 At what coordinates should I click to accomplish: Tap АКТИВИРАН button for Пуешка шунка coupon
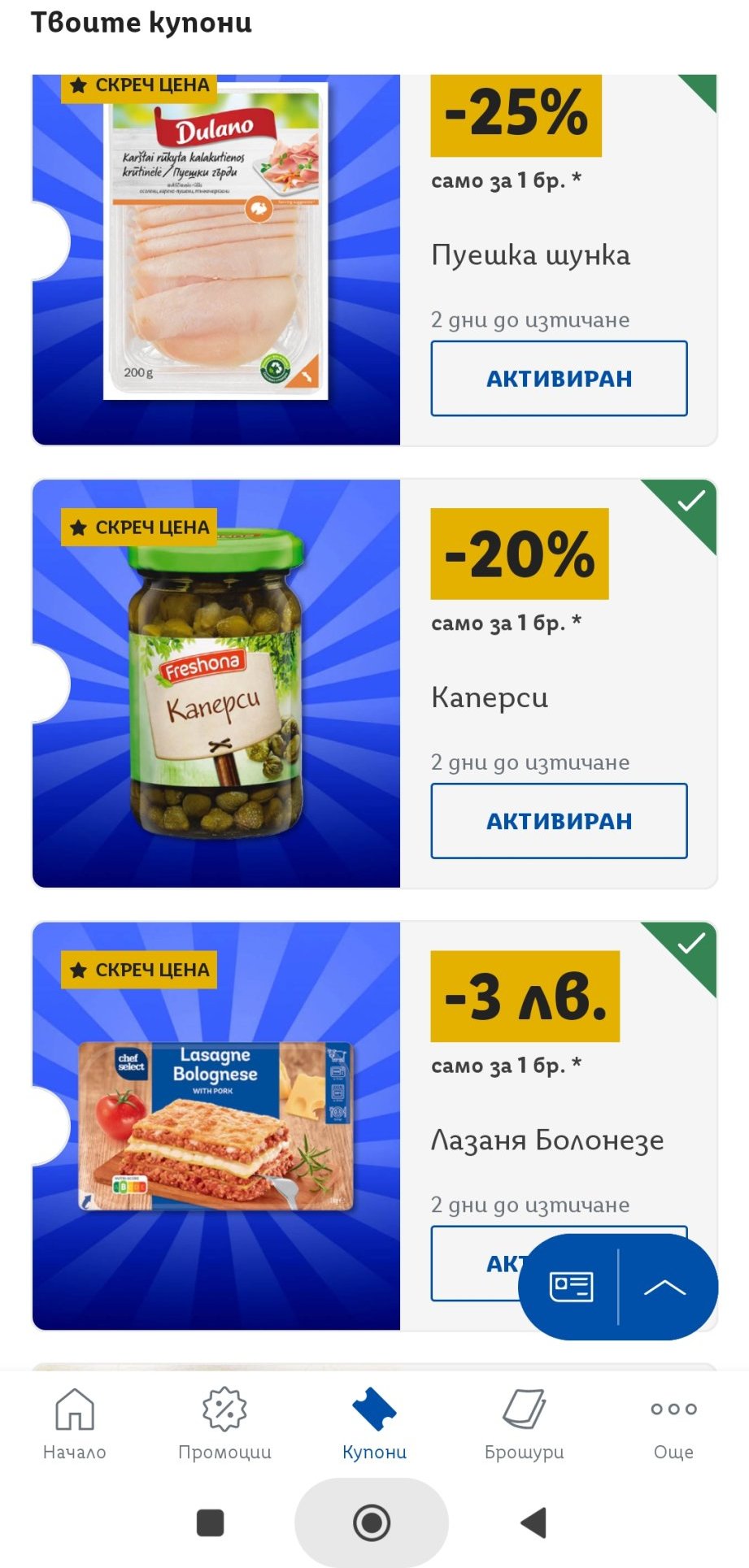pyautogui.click(x=559, y=379)
